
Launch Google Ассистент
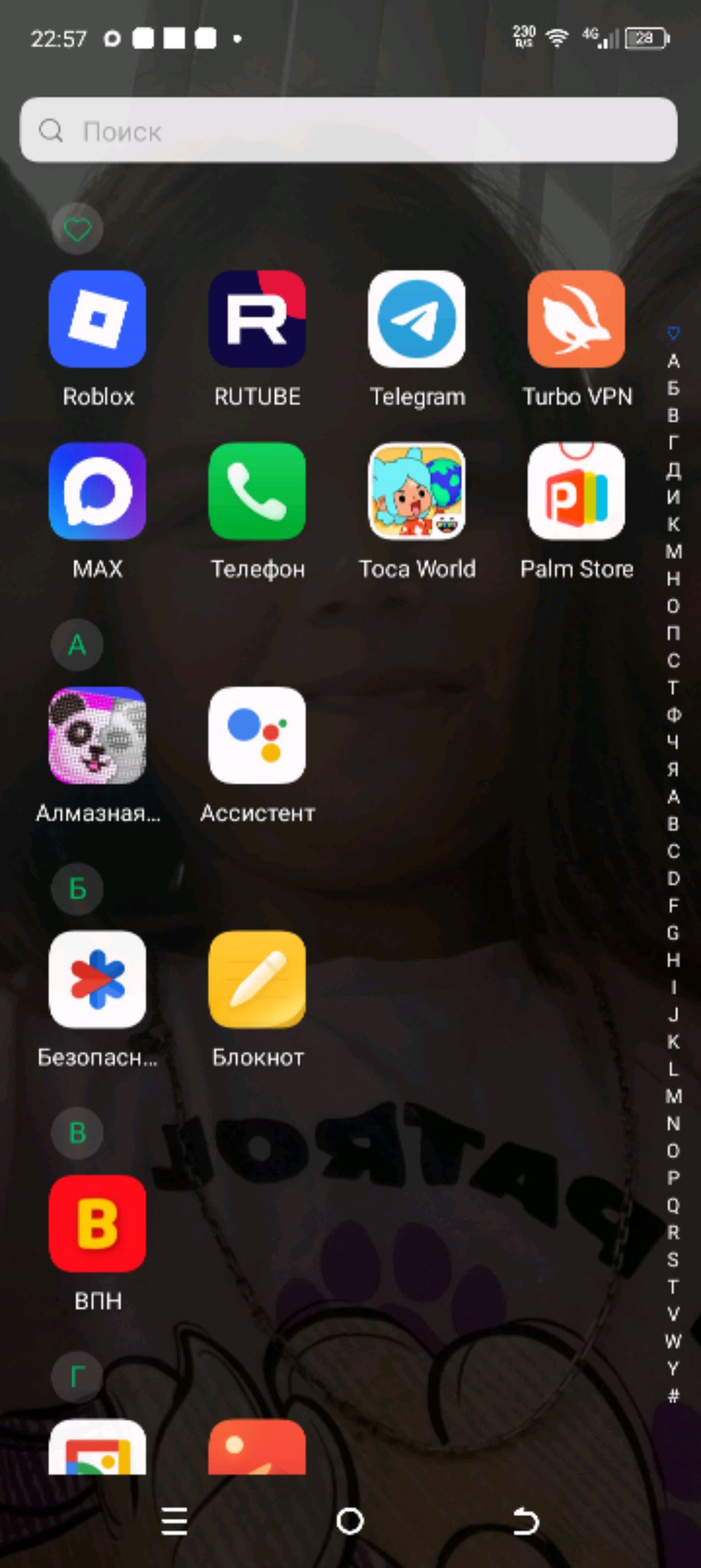tap(257, 735)
